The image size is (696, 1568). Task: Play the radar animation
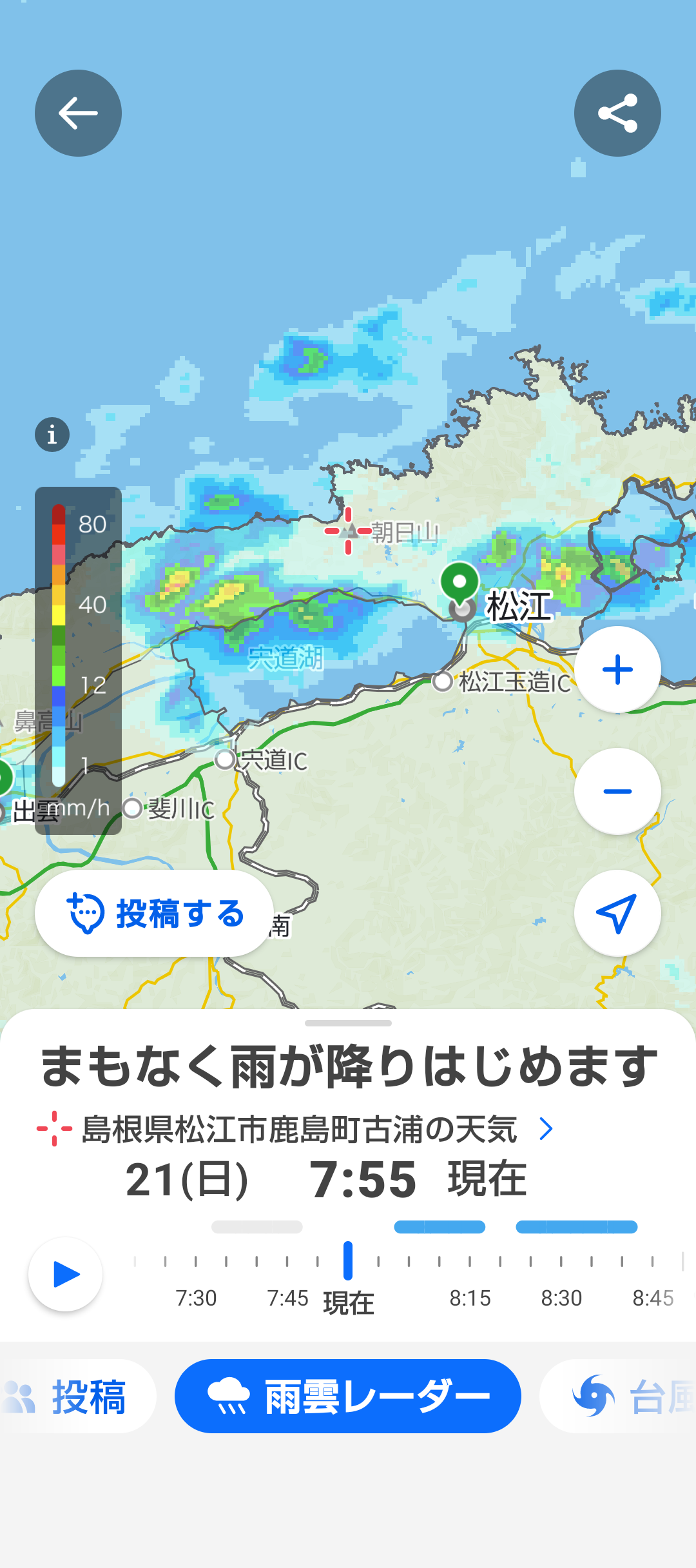point(66,1274)
